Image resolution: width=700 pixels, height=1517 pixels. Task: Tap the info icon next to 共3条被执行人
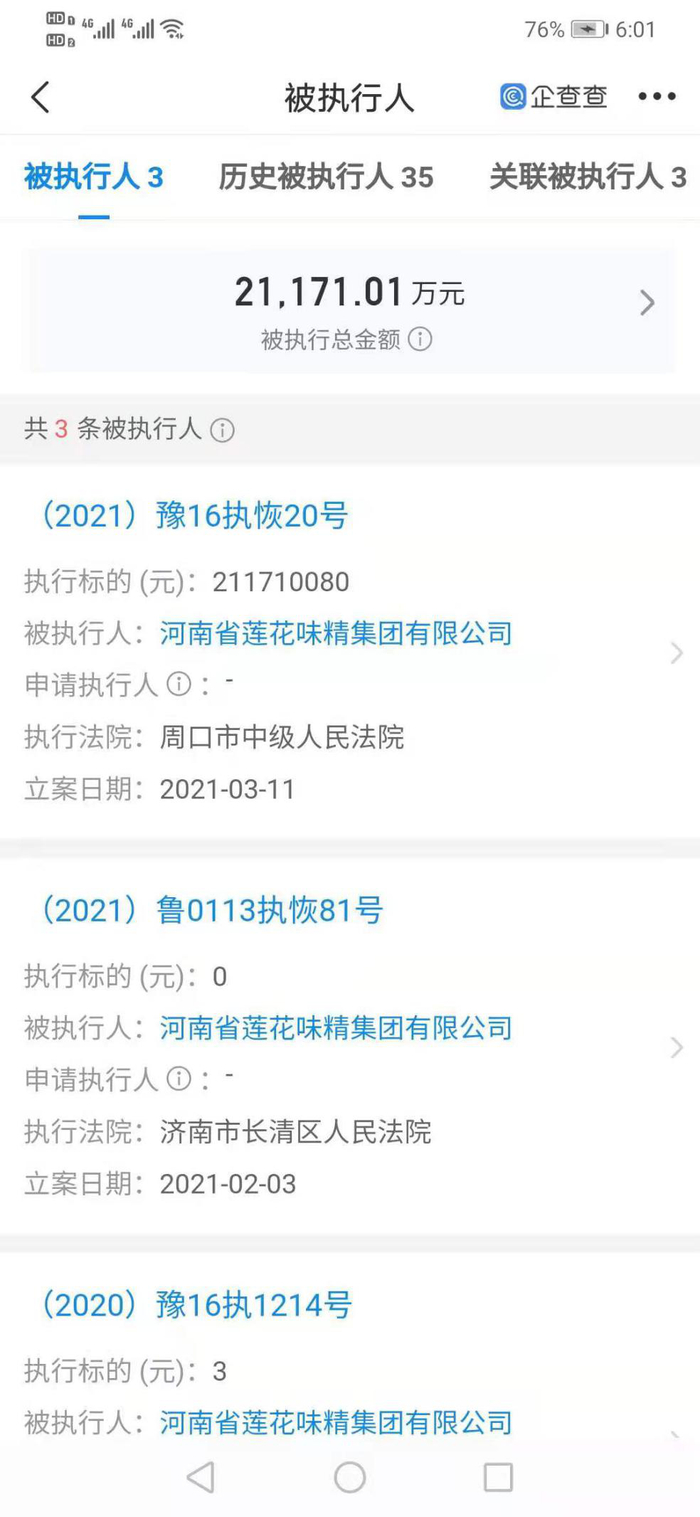222,430
